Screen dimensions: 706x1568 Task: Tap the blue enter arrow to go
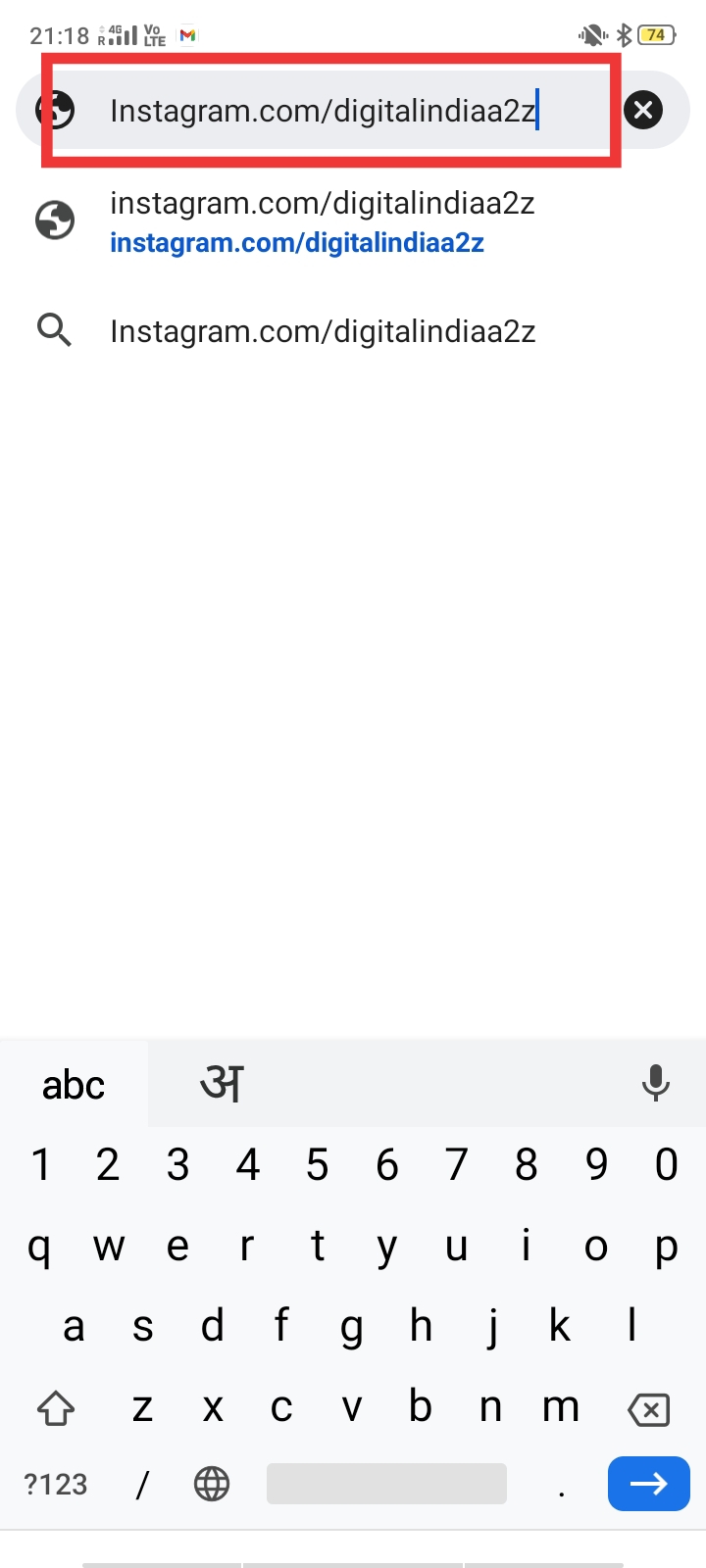point(648,1484)
